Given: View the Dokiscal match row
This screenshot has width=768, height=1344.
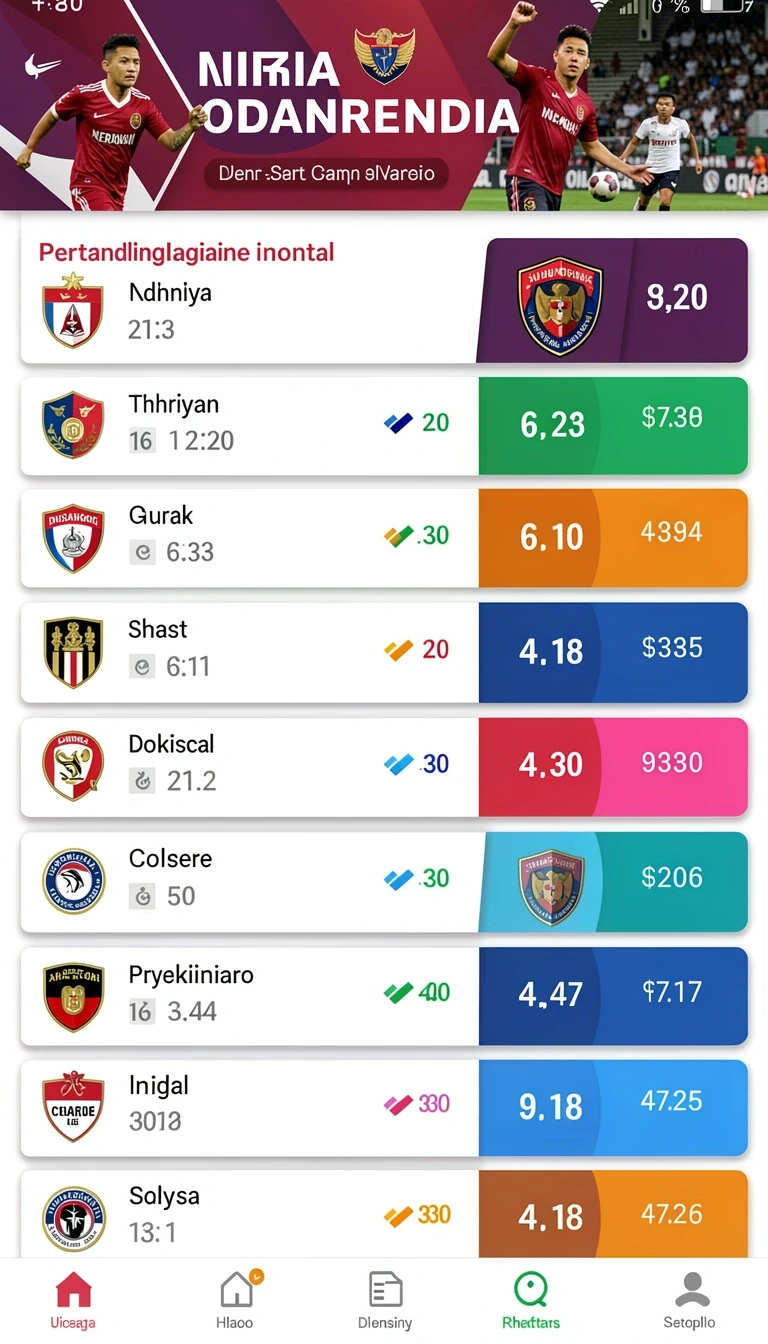Looking at the screenshot, I should (384, 767).
